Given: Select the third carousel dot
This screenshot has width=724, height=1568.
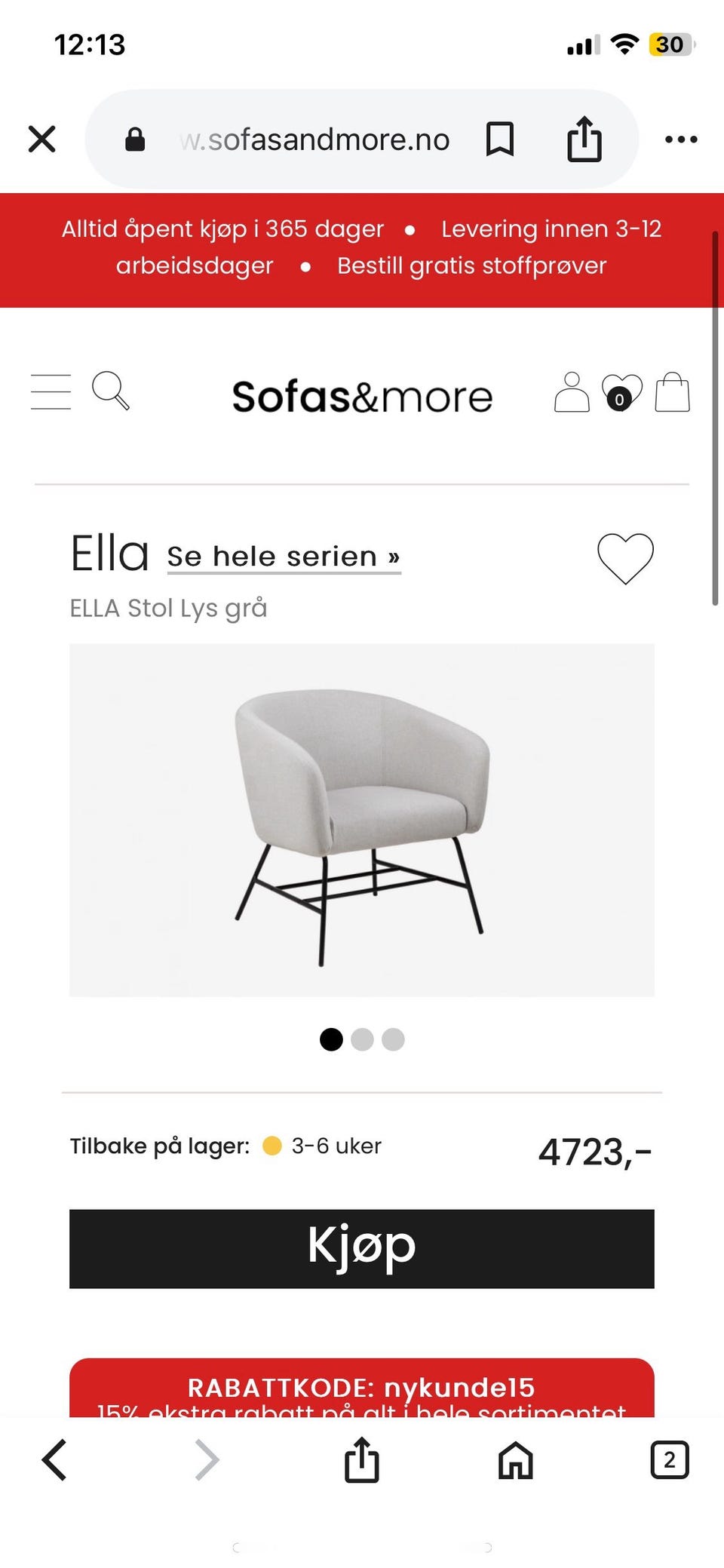Looking at the screenshot, I should [393, 1039].
